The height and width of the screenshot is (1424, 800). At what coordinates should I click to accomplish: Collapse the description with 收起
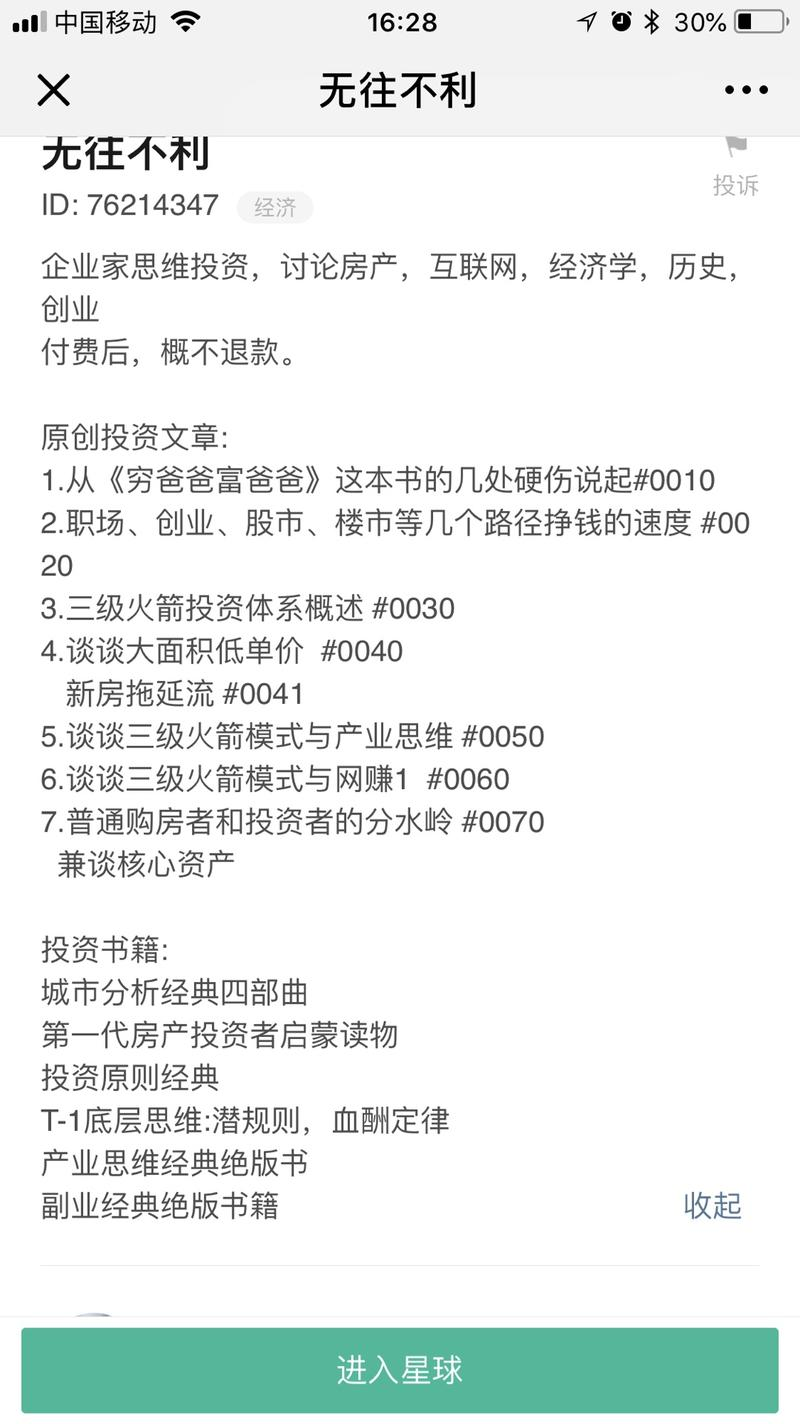click(x=712, y=1205)
